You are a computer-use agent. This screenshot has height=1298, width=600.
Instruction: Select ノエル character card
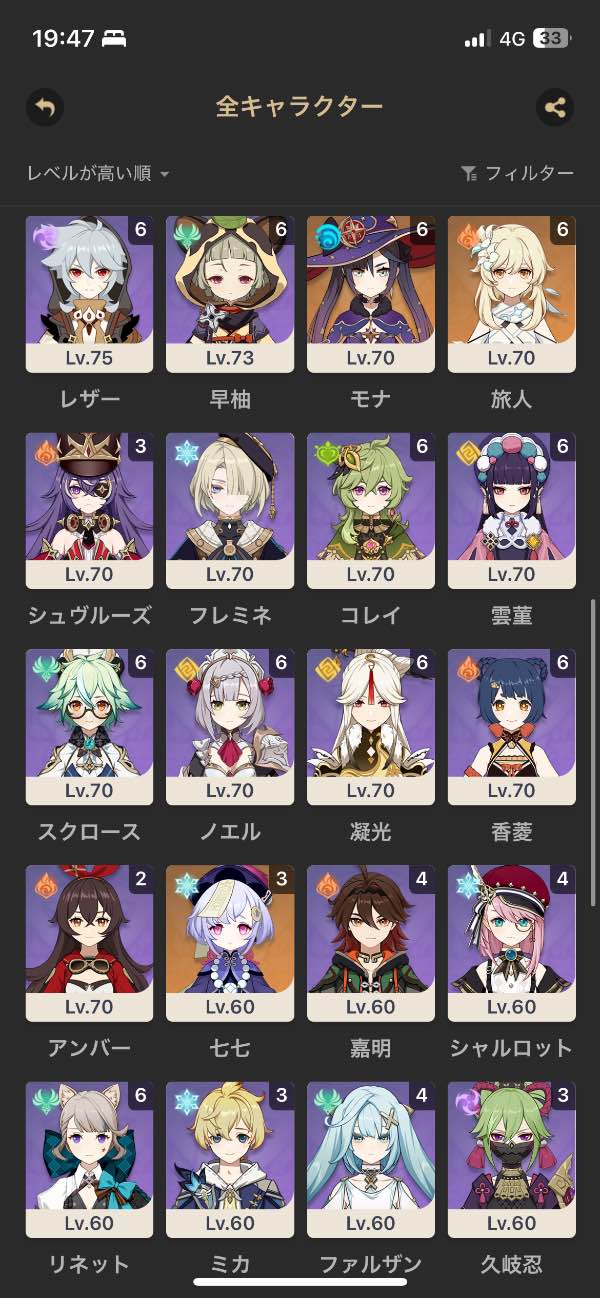[x=230, y=727]
